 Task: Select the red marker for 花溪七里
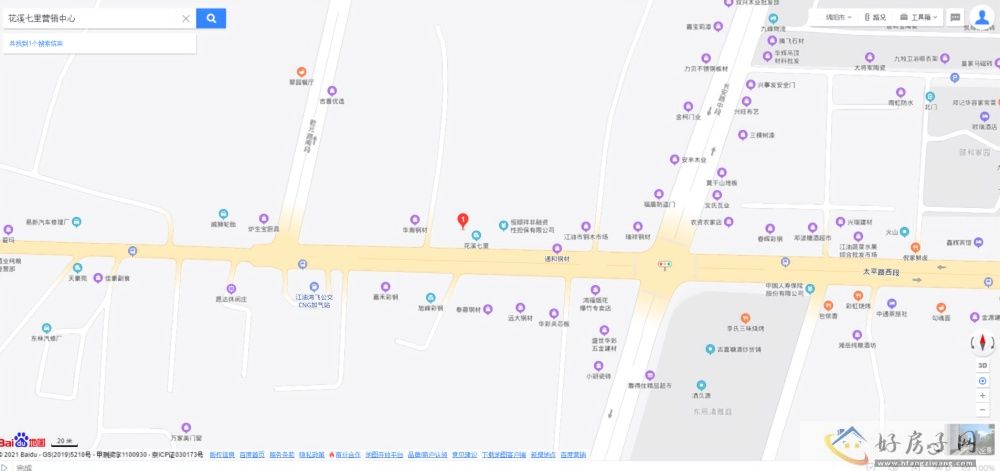[x=463, y=220]
